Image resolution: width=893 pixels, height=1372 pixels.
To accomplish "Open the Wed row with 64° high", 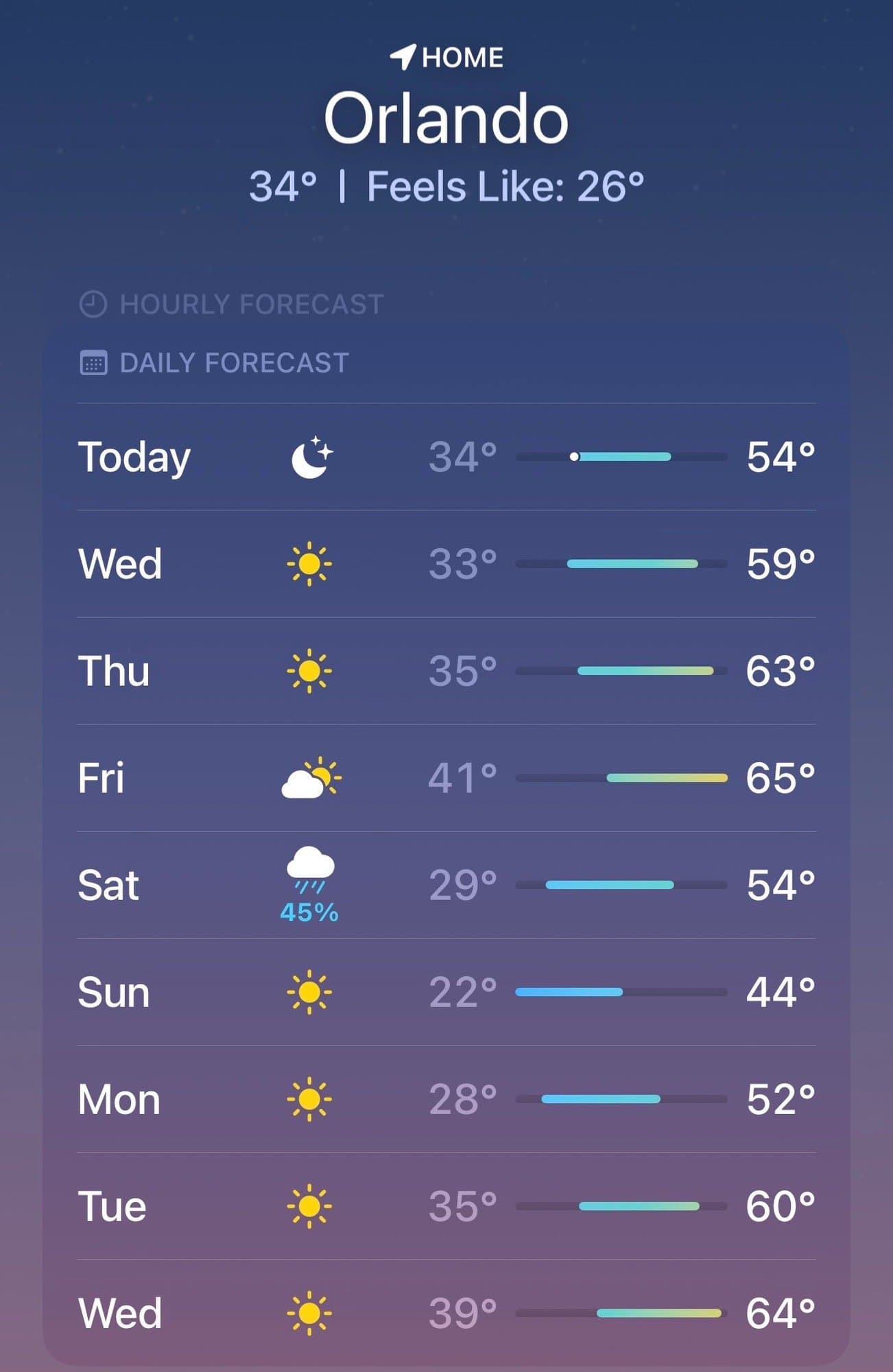I will (x=446, y=1313).
